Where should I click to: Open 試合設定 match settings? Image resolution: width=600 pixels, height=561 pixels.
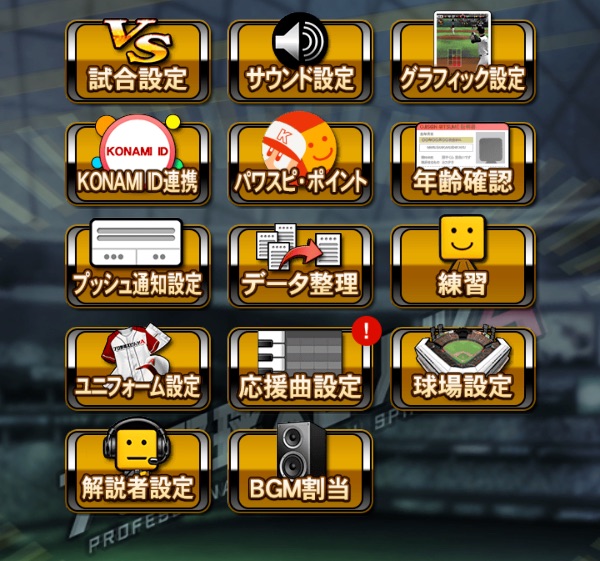pyautogui.click(x=138, y=60)
